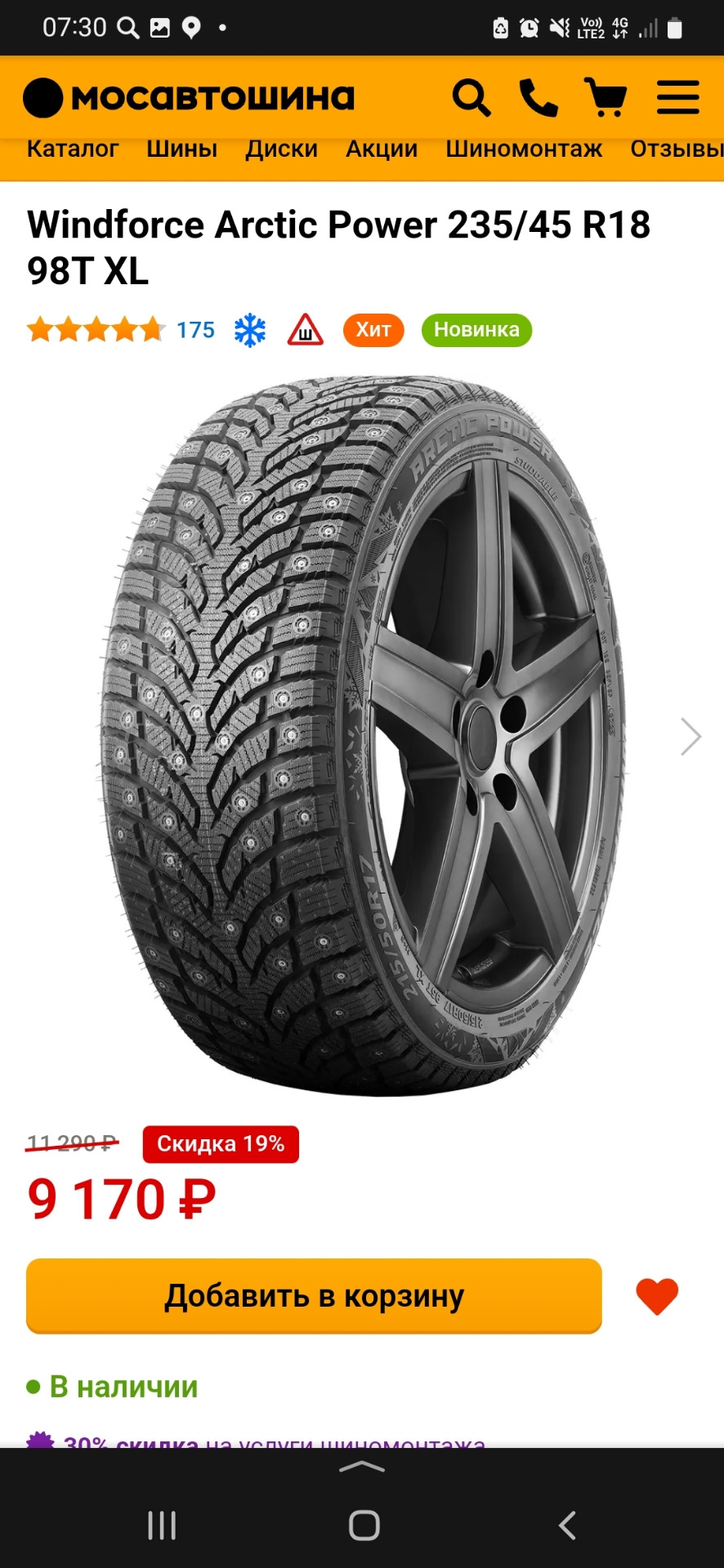This screenshot has height=1568, width=724.
Task: Toggle the red heart favorite
Action: coord(657,1296)
